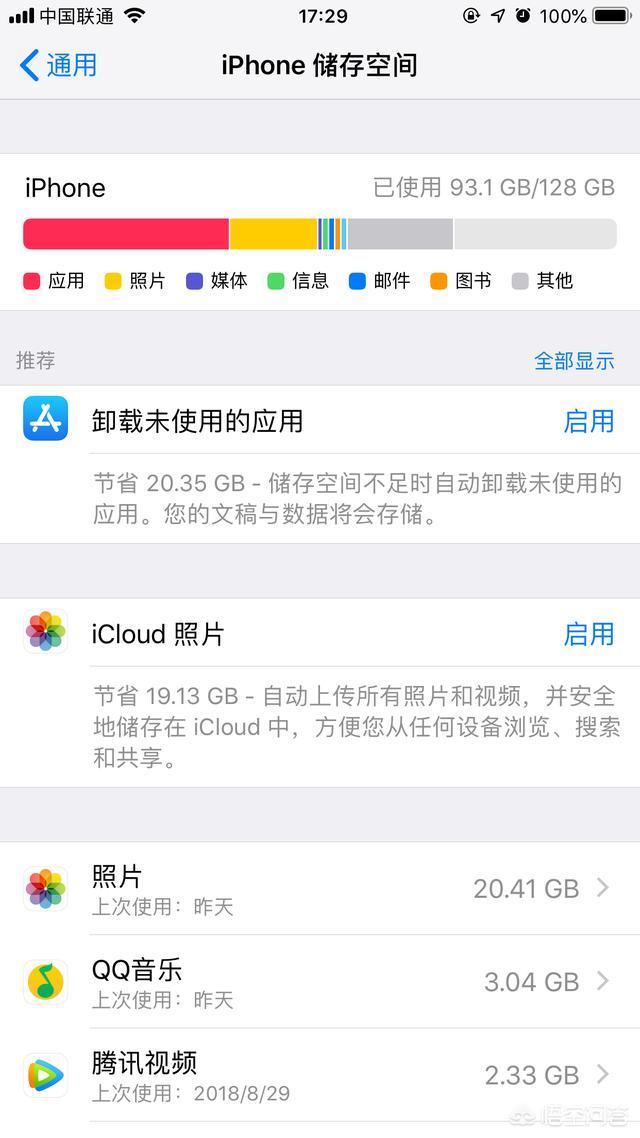The width and height of the screenshot is (640, 1138).
Task: Enable 卸载未使用的应用
Action: [x=588, y=421]
